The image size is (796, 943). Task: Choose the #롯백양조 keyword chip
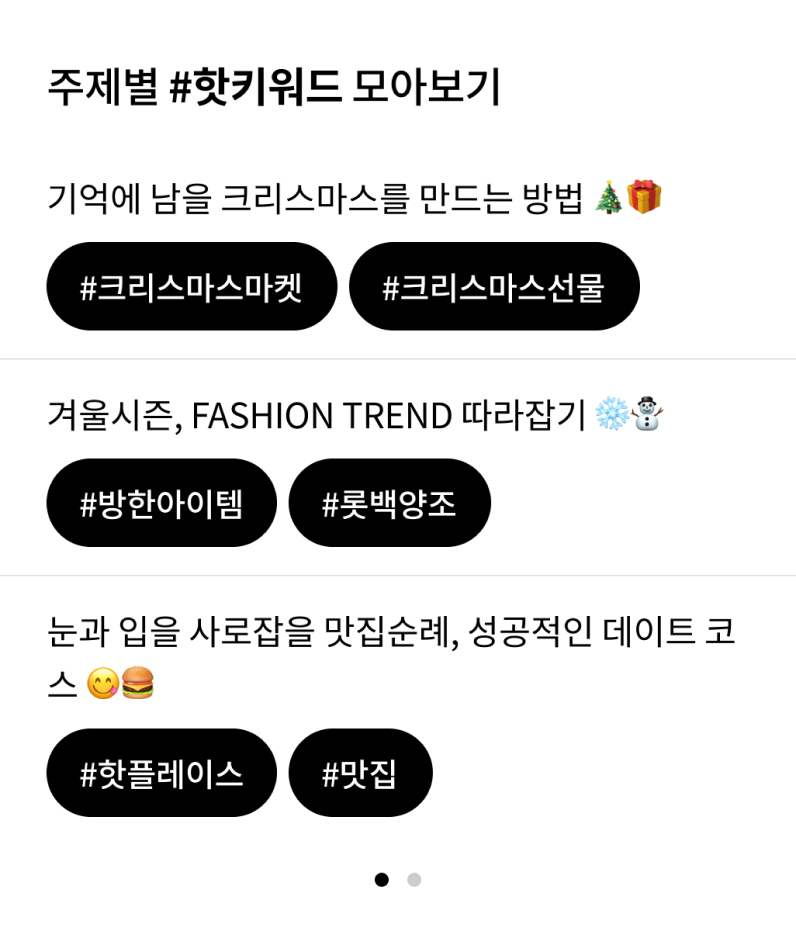389,503
